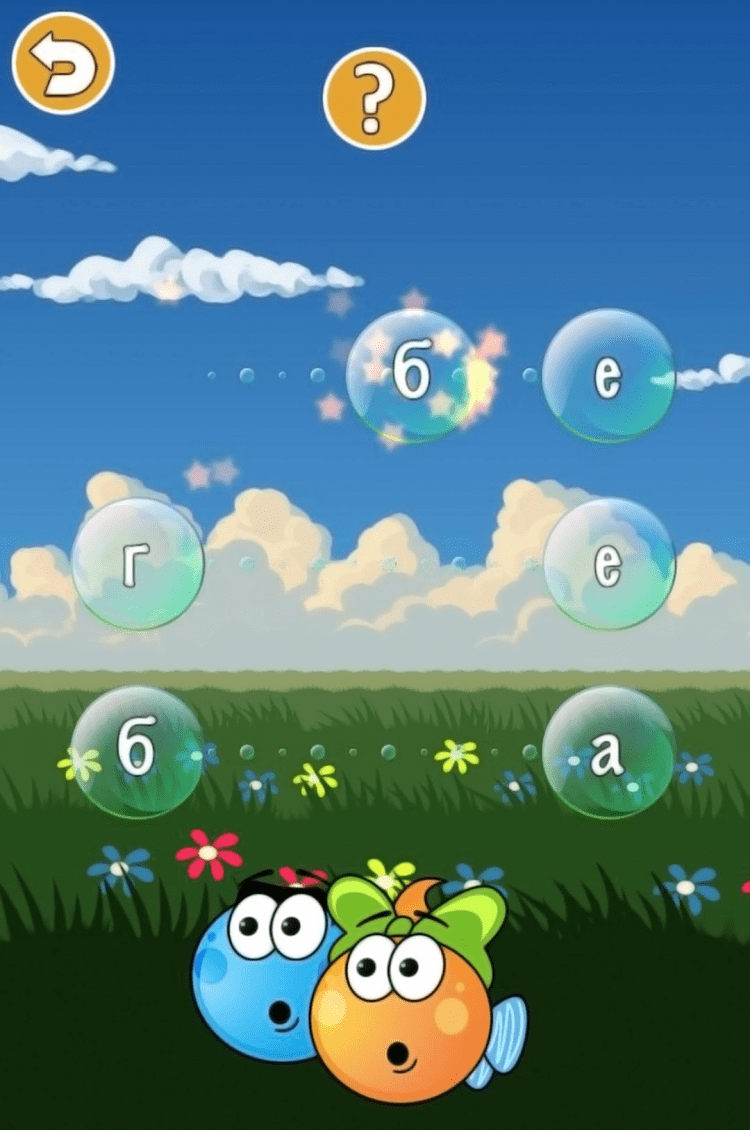Tap the б bubble over the grass
The height and width of the screenshot is (1130, 750).
click(x=137, y=752)
